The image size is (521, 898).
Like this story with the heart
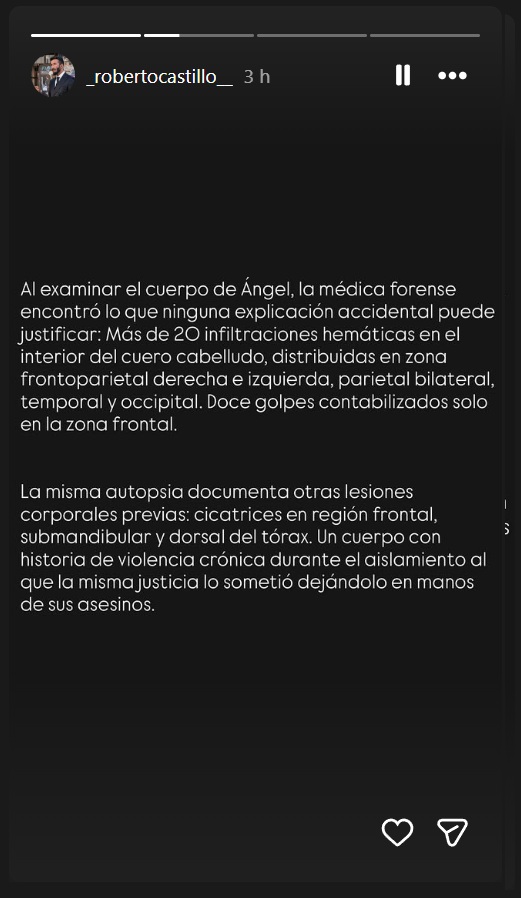pyautogui.click(x=397, y=832)
